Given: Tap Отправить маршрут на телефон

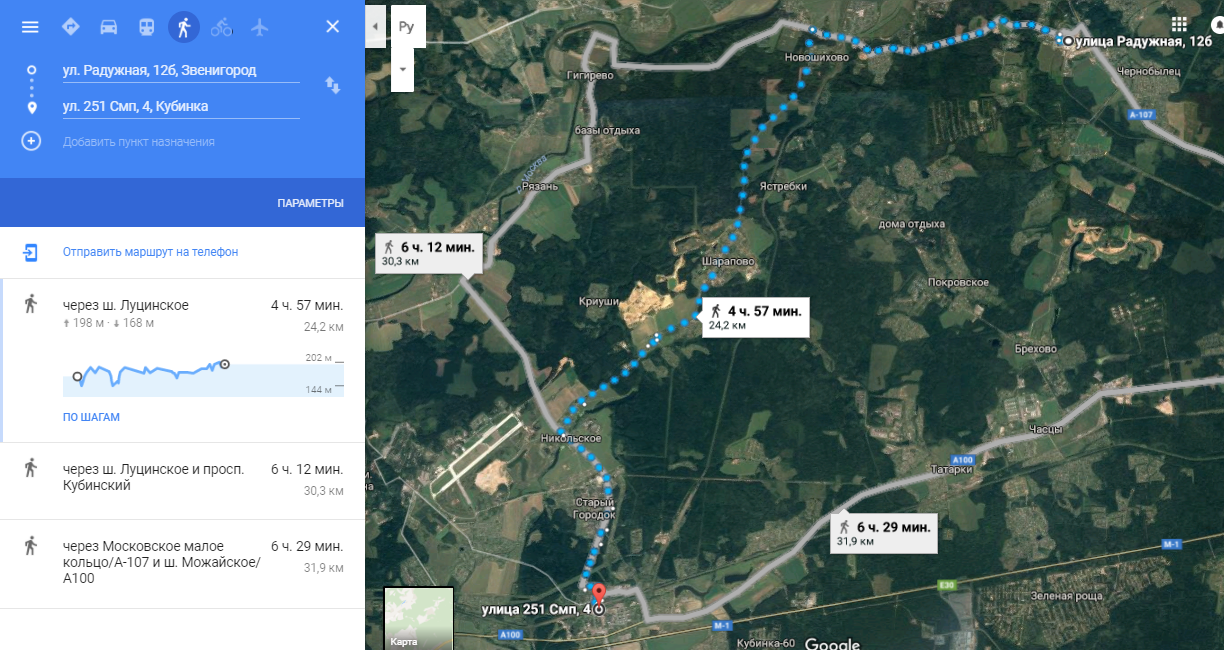Looking at the screenshot, I should 150,252.
